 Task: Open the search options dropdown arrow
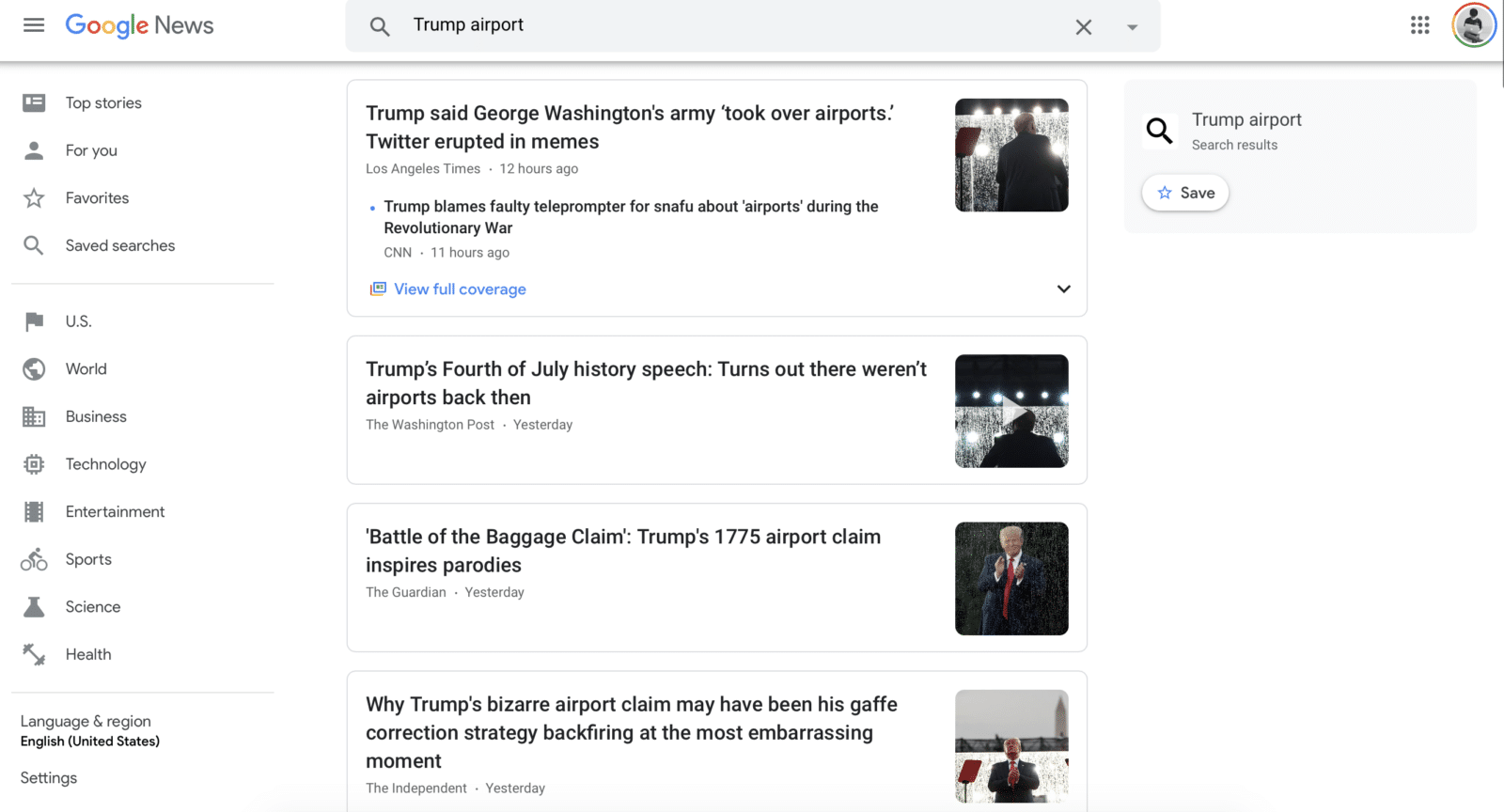1132,27
